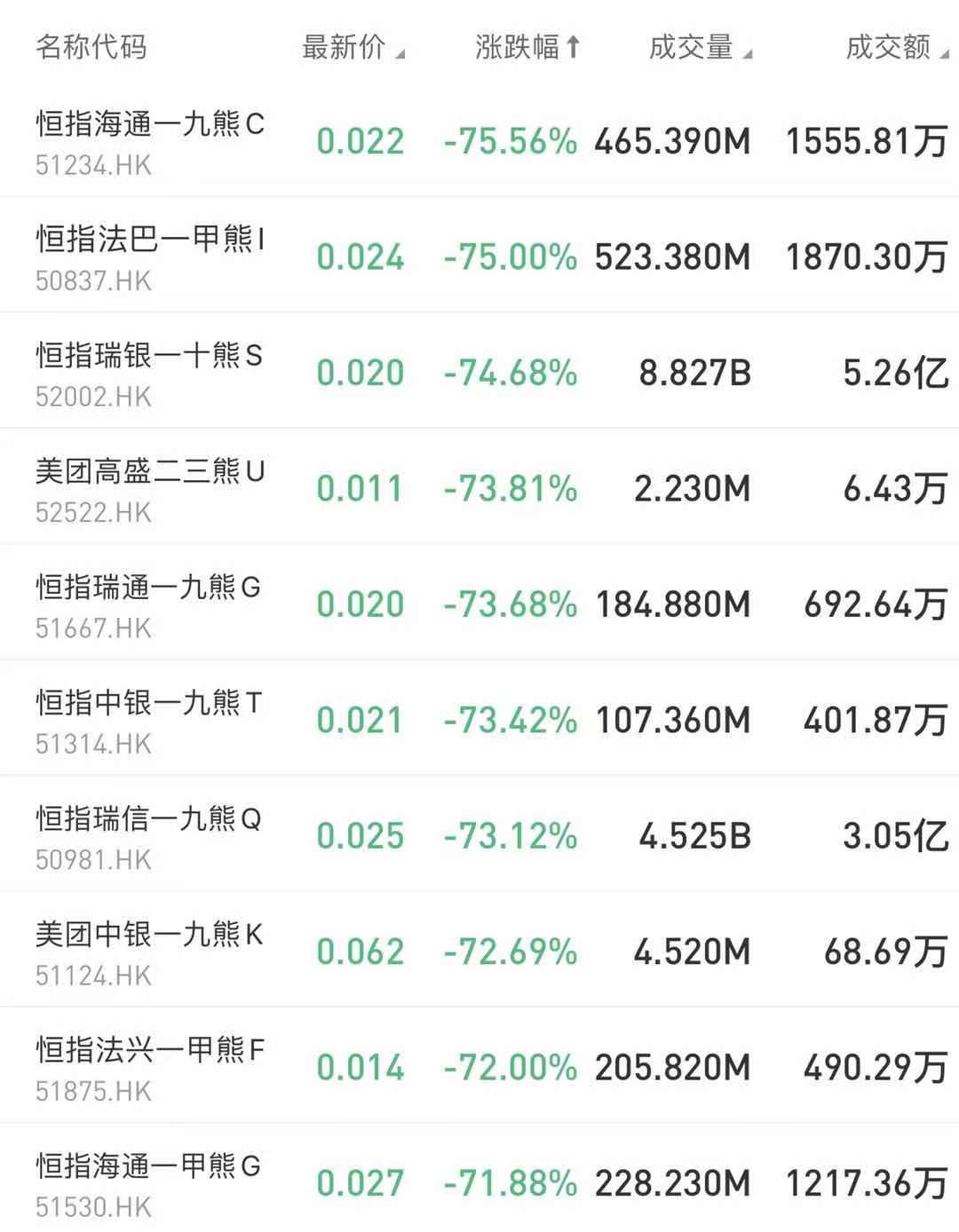Open 恒指海通一甲熊G 51530.HK quote
Viewport: 959px width, 1232px height.
[x=150, y=1182]
